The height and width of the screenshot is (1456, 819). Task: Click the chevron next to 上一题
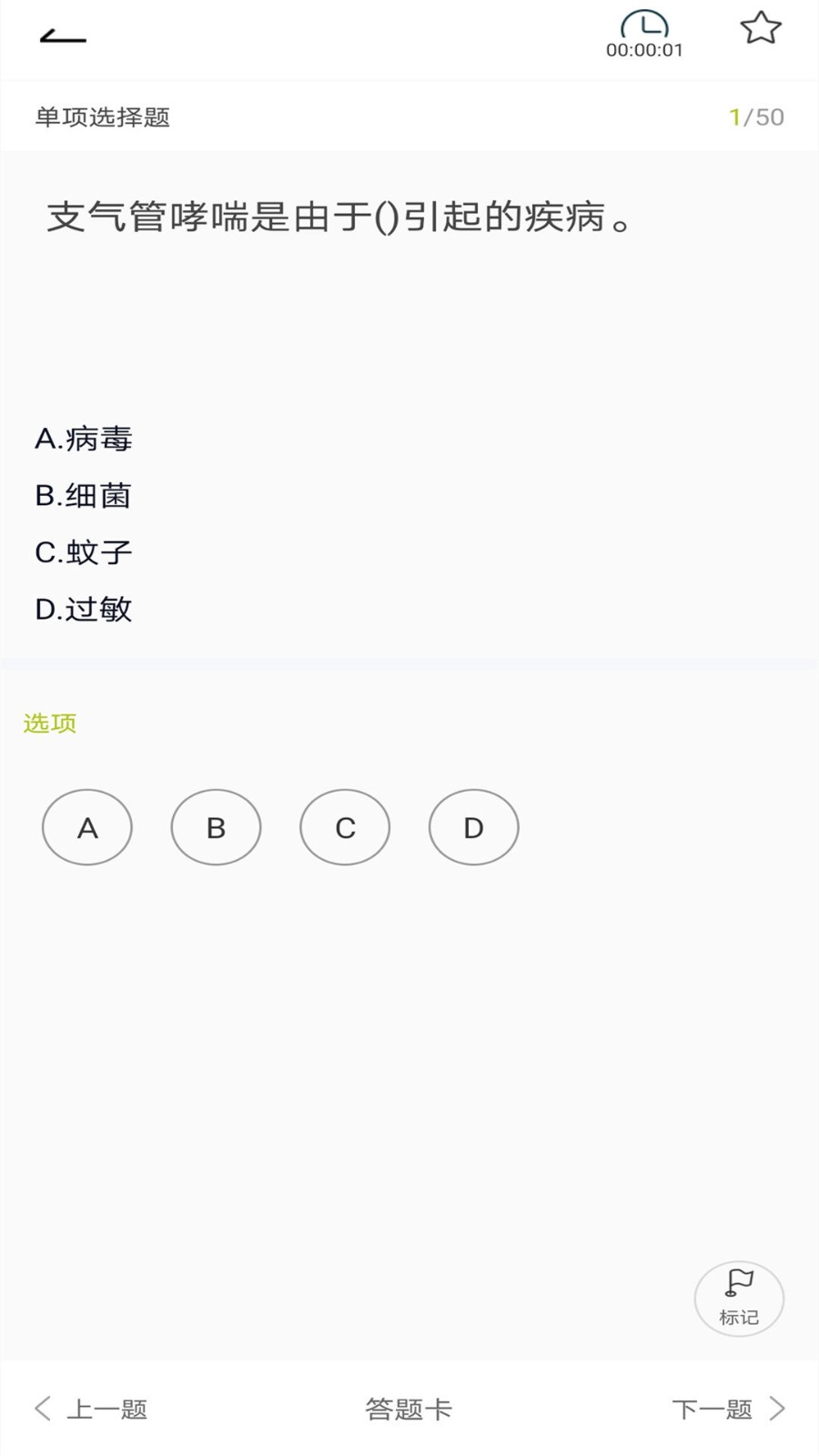tap(42, 1408)
